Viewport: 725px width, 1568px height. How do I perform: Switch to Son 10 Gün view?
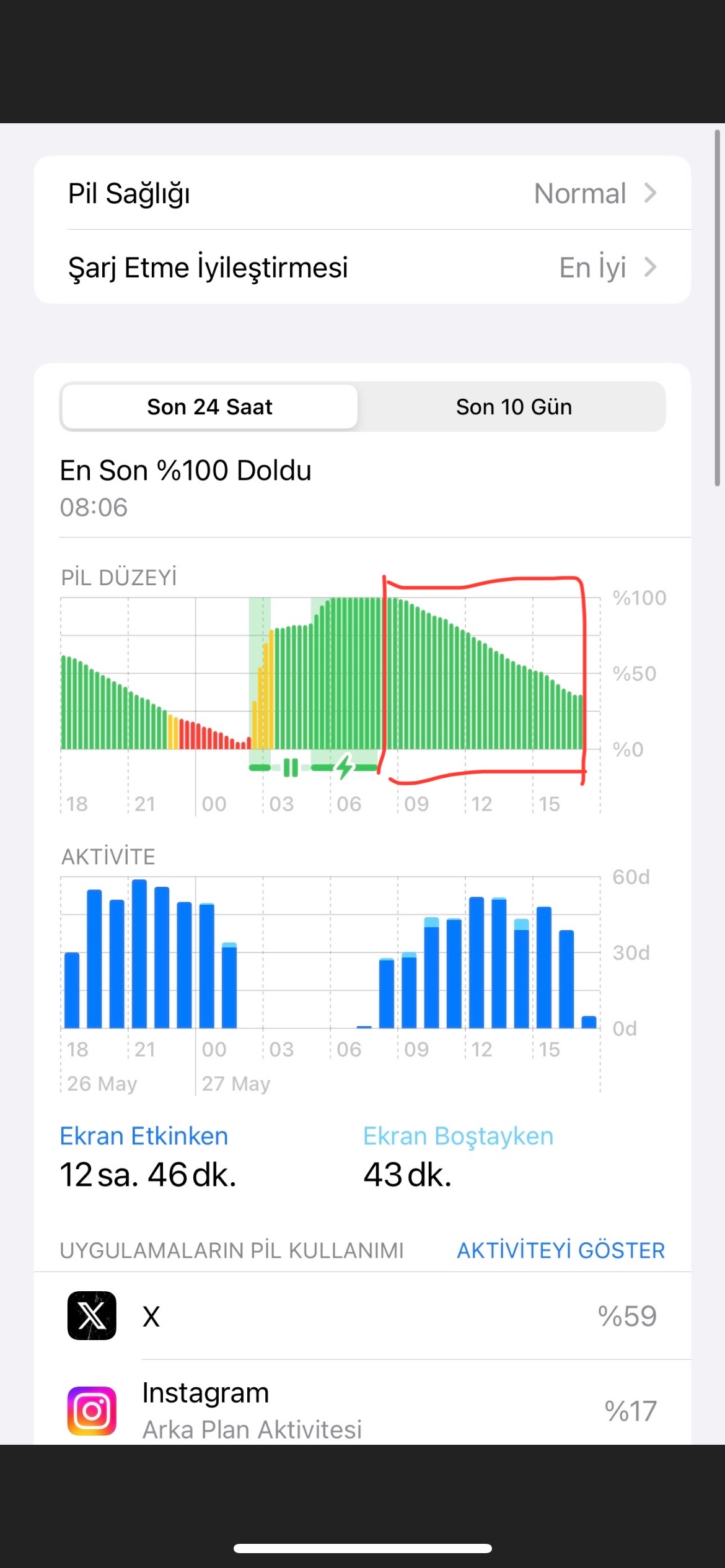(x=514, y=407)
